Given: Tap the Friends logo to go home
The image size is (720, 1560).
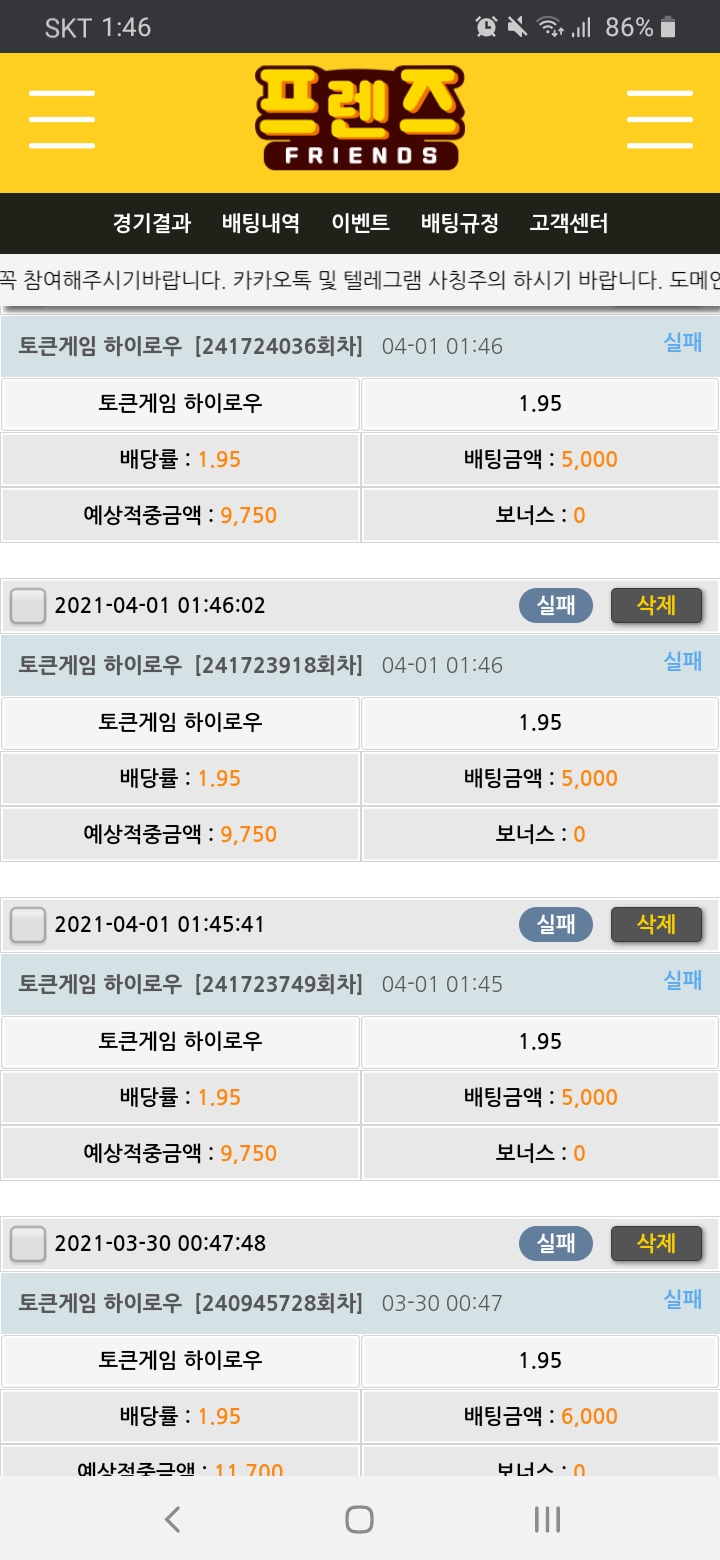Looking at the screenshot, I should (360, 118).
